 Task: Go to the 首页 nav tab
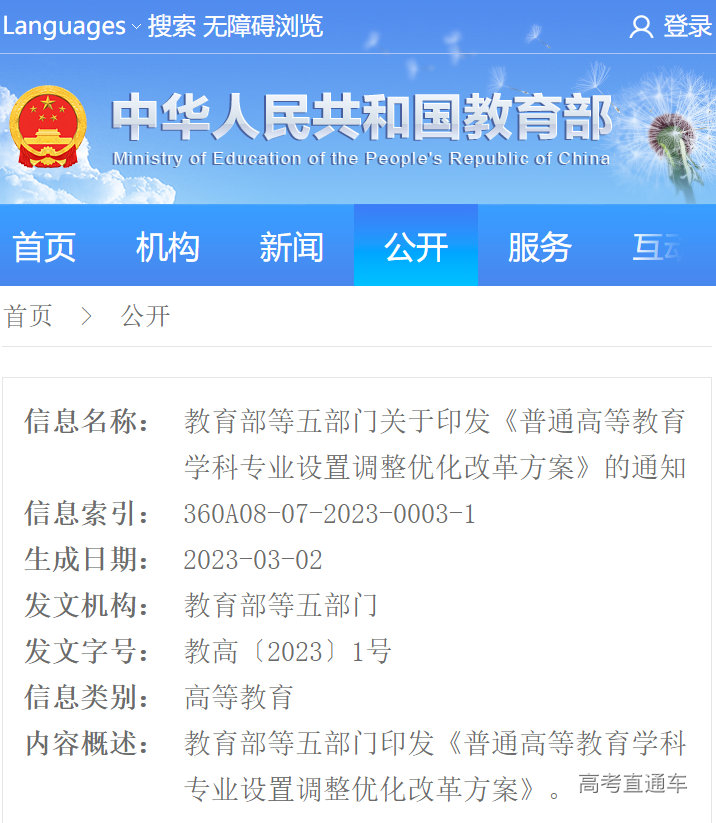coord(44,247)
